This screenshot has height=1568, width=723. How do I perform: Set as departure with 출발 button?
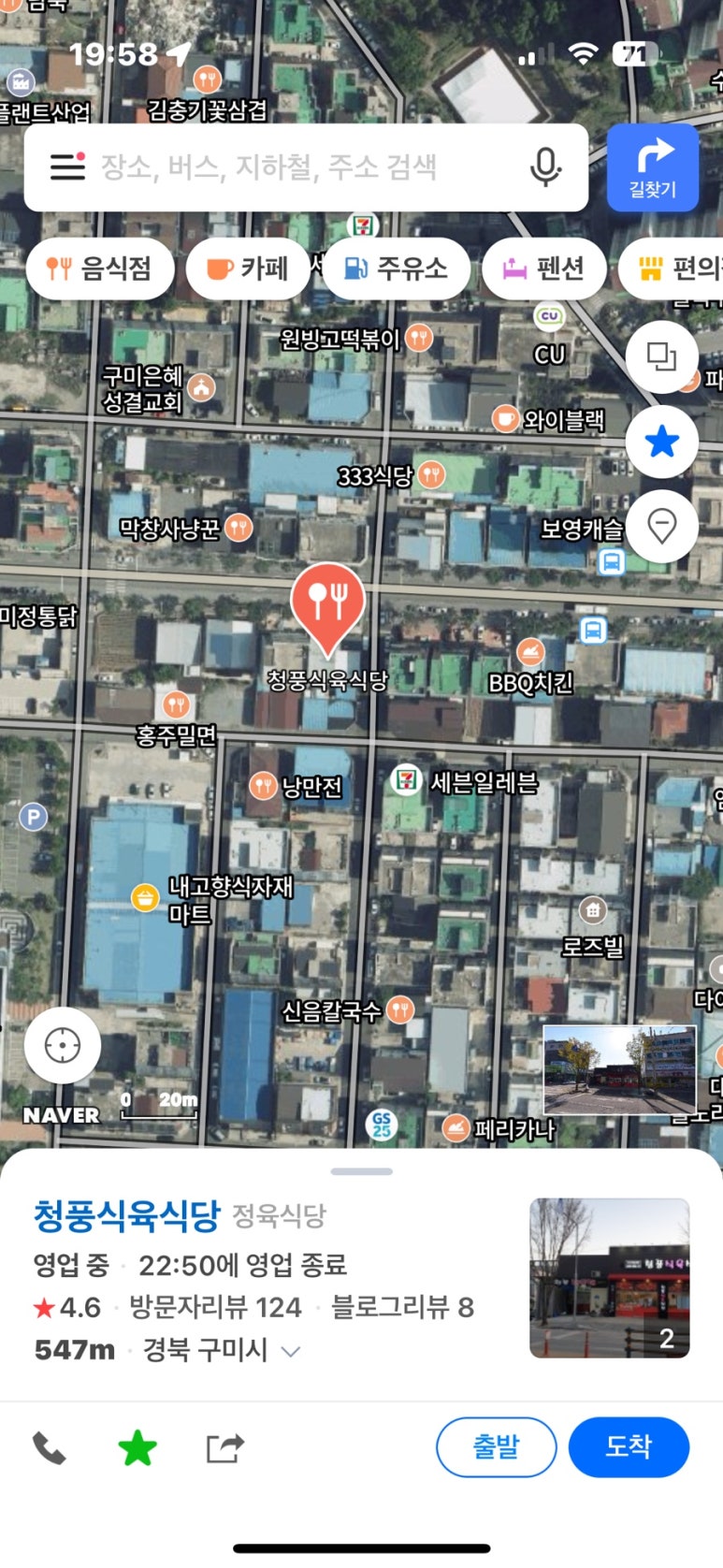[x=496, y=1447]
